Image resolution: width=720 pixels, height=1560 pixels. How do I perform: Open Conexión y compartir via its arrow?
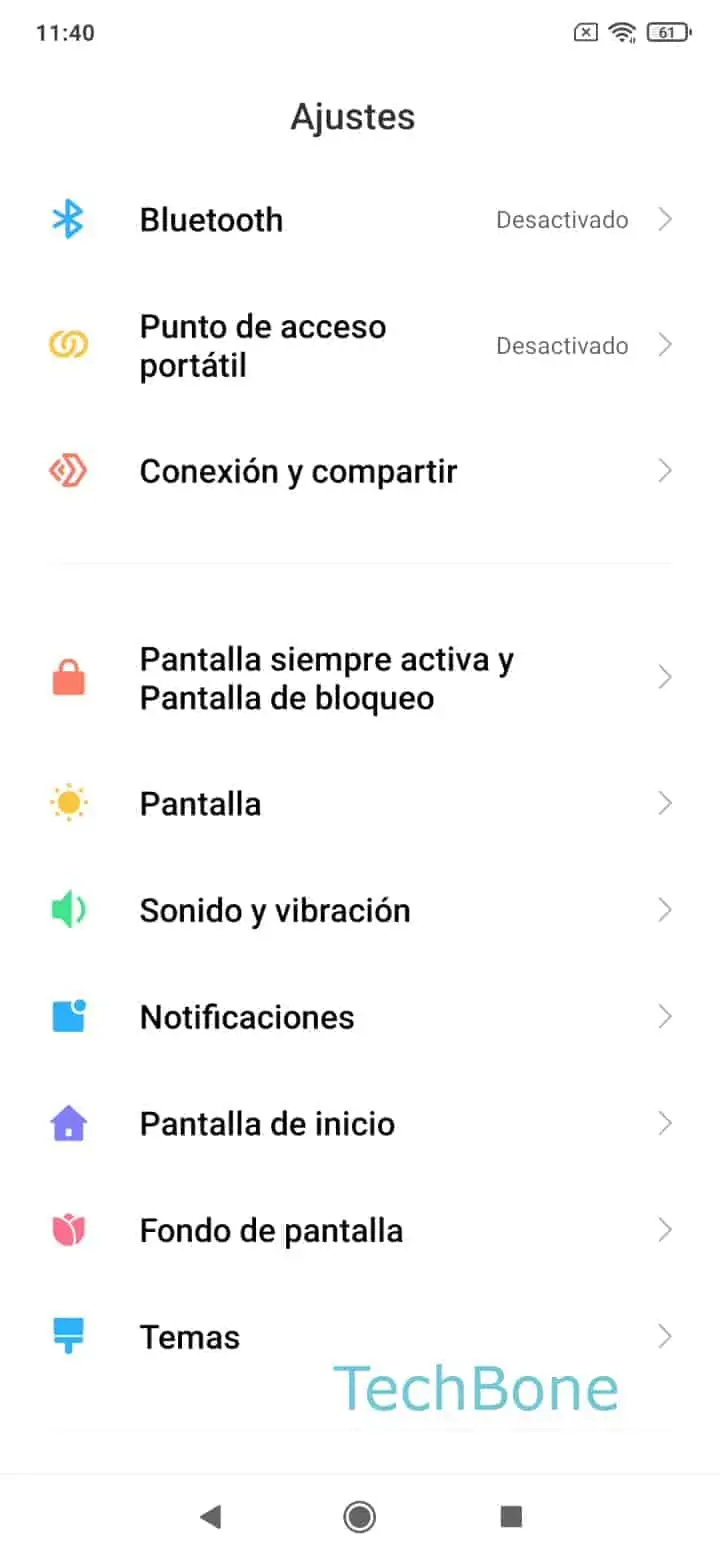[665, 470]
